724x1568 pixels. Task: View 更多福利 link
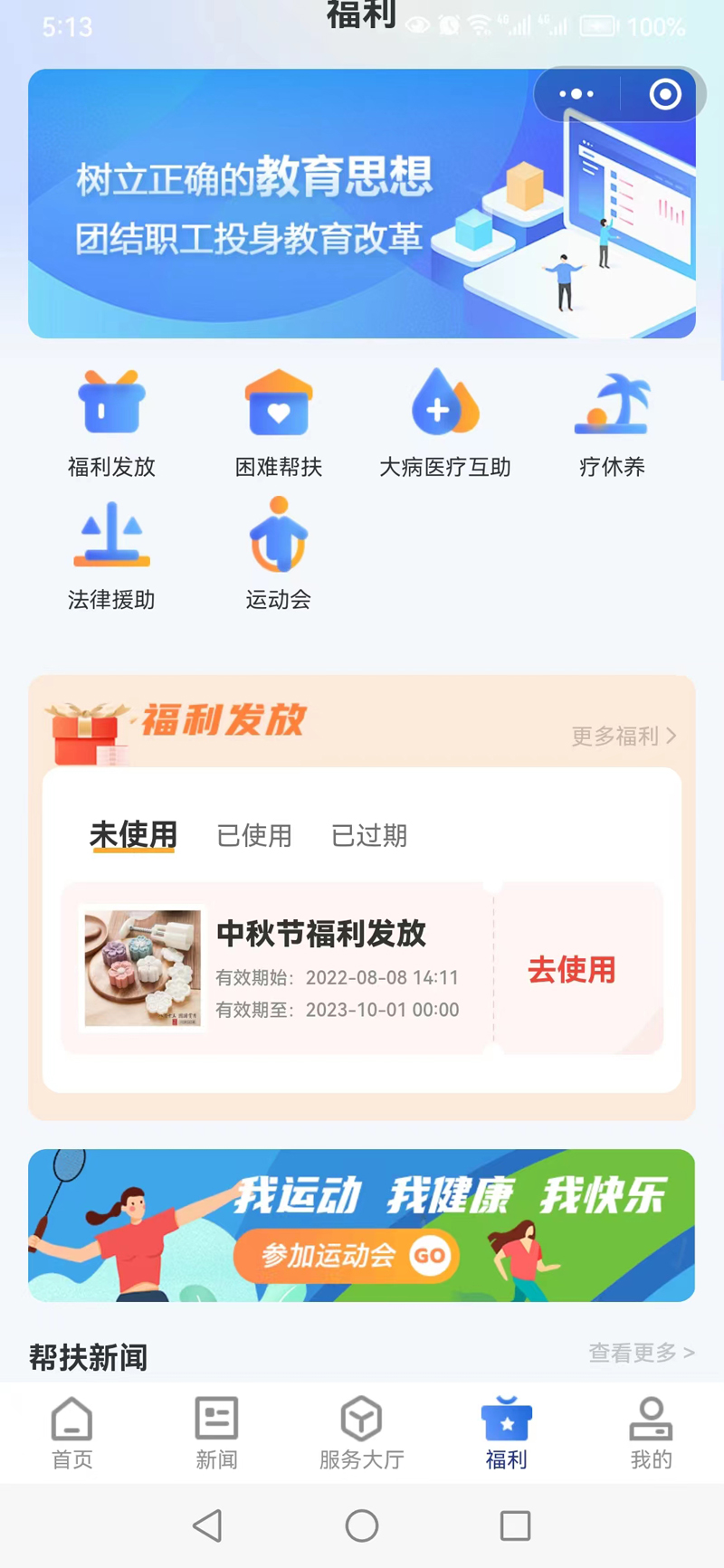pos(624,736)
